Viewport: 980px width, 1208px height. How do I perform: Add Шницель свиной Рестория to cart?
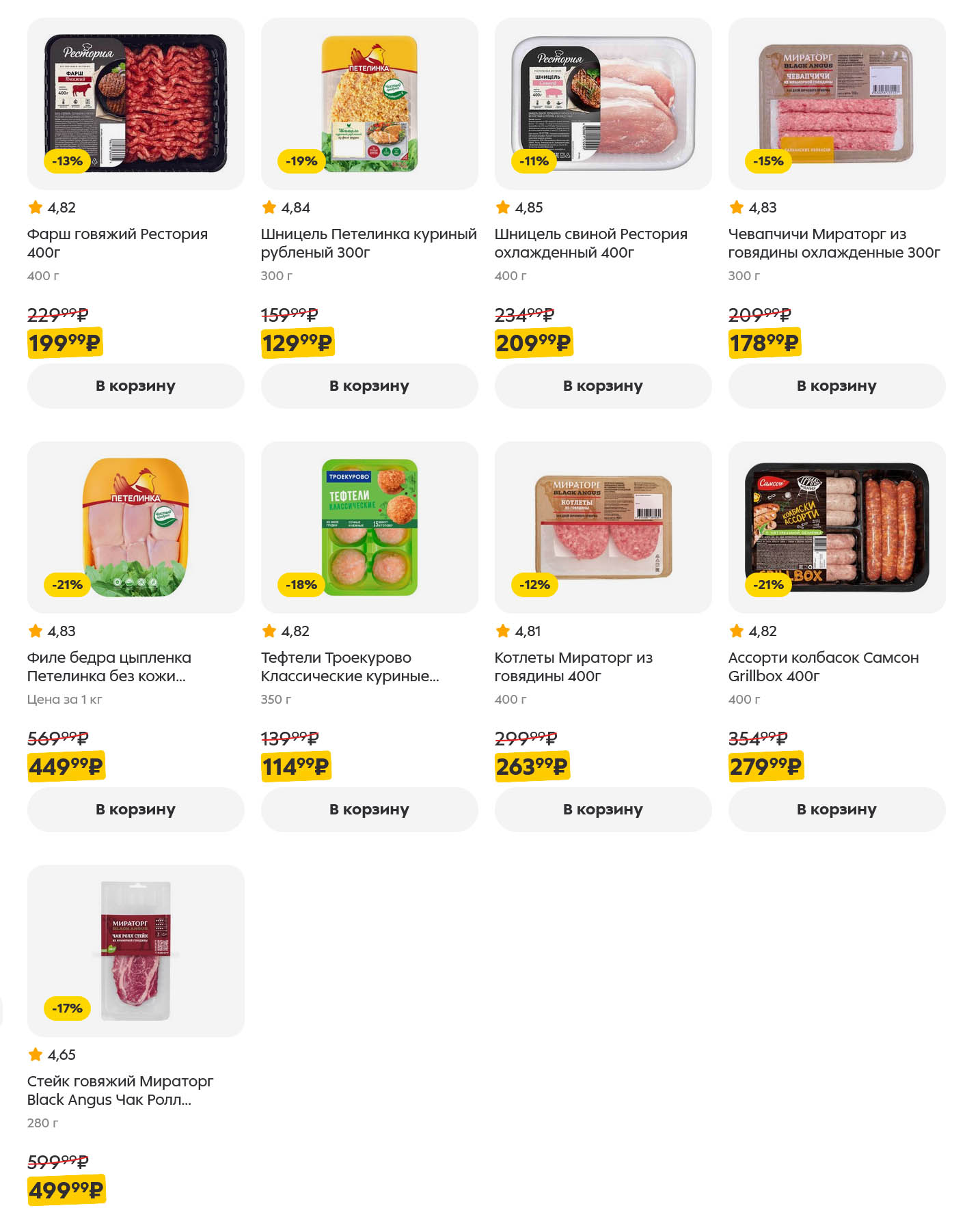click(x=603, y=386)
